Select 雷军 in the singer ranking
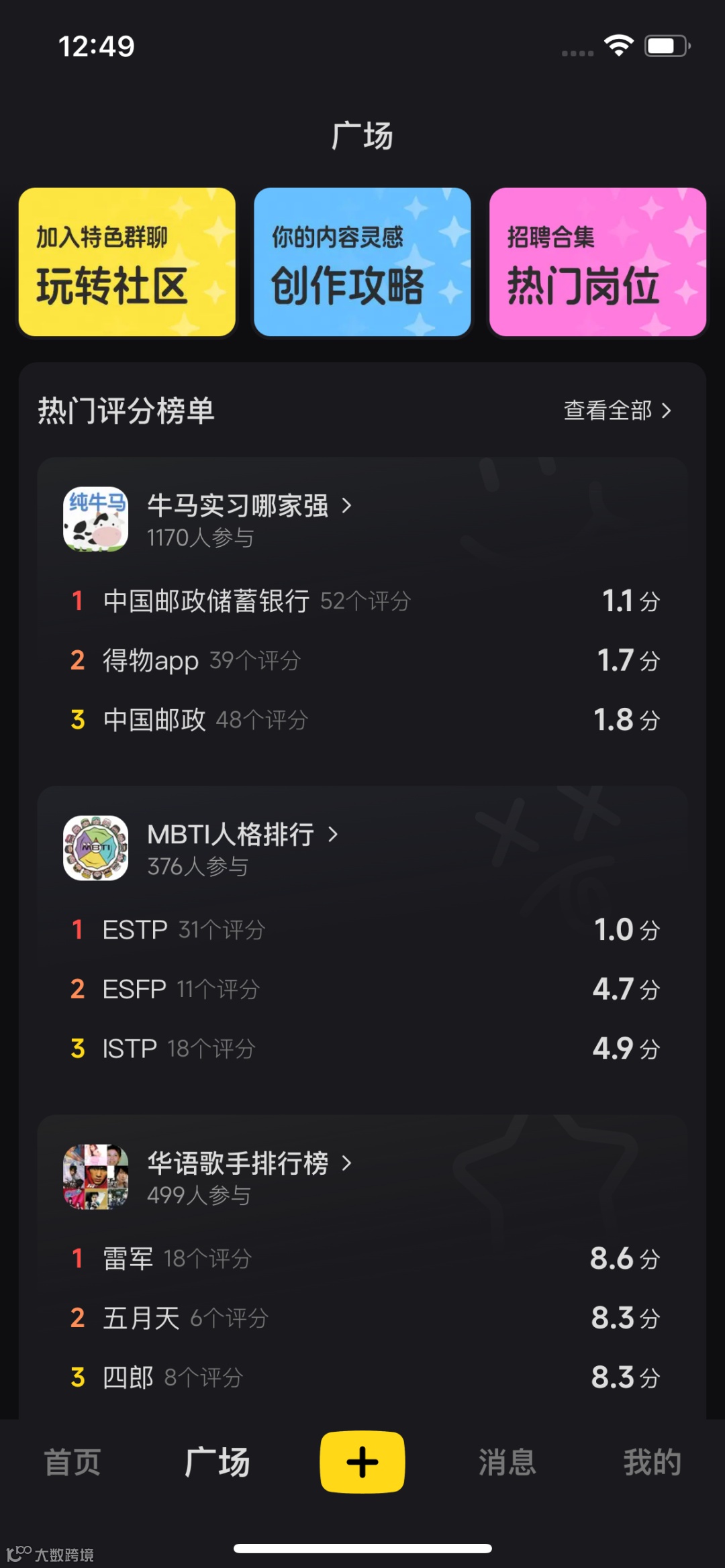 [x=128, y=1258]
